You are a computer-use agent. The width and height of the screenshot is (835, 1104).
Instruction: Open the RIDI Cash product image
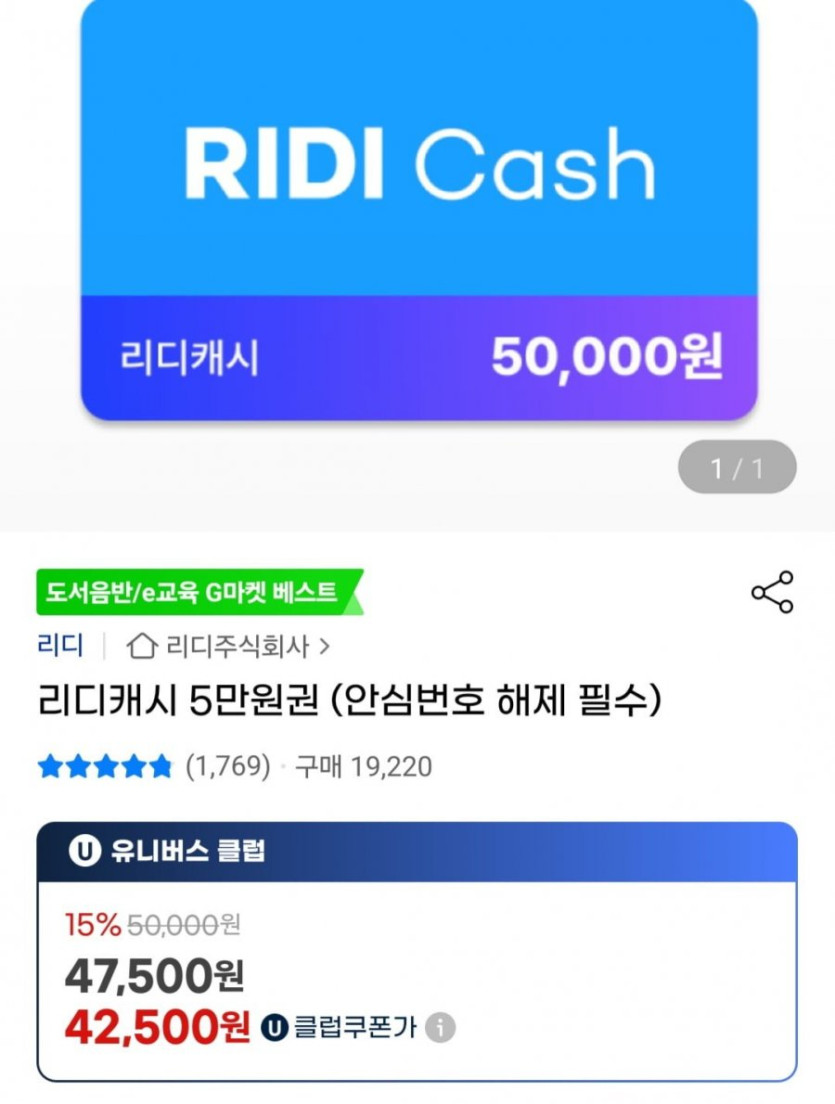tap(418, 208)
